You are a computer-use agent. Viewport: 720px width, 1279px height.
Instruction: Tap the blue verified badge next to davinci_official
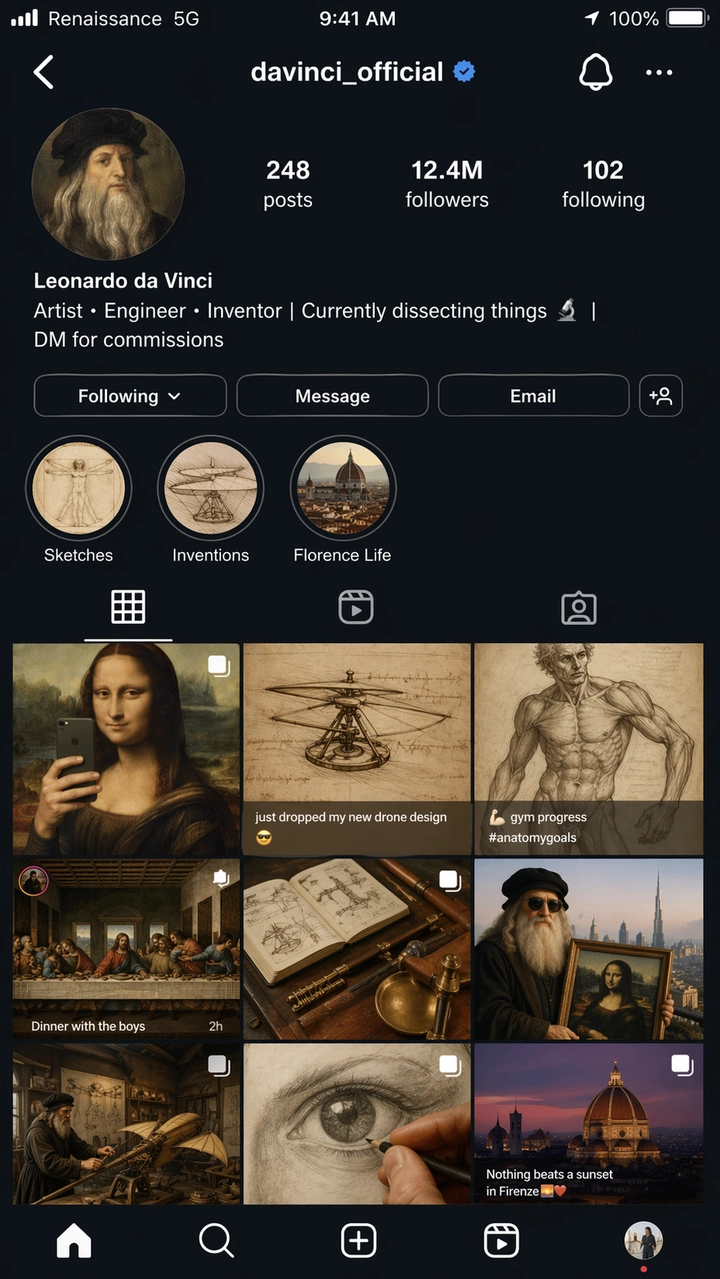[x=463, y=71]
